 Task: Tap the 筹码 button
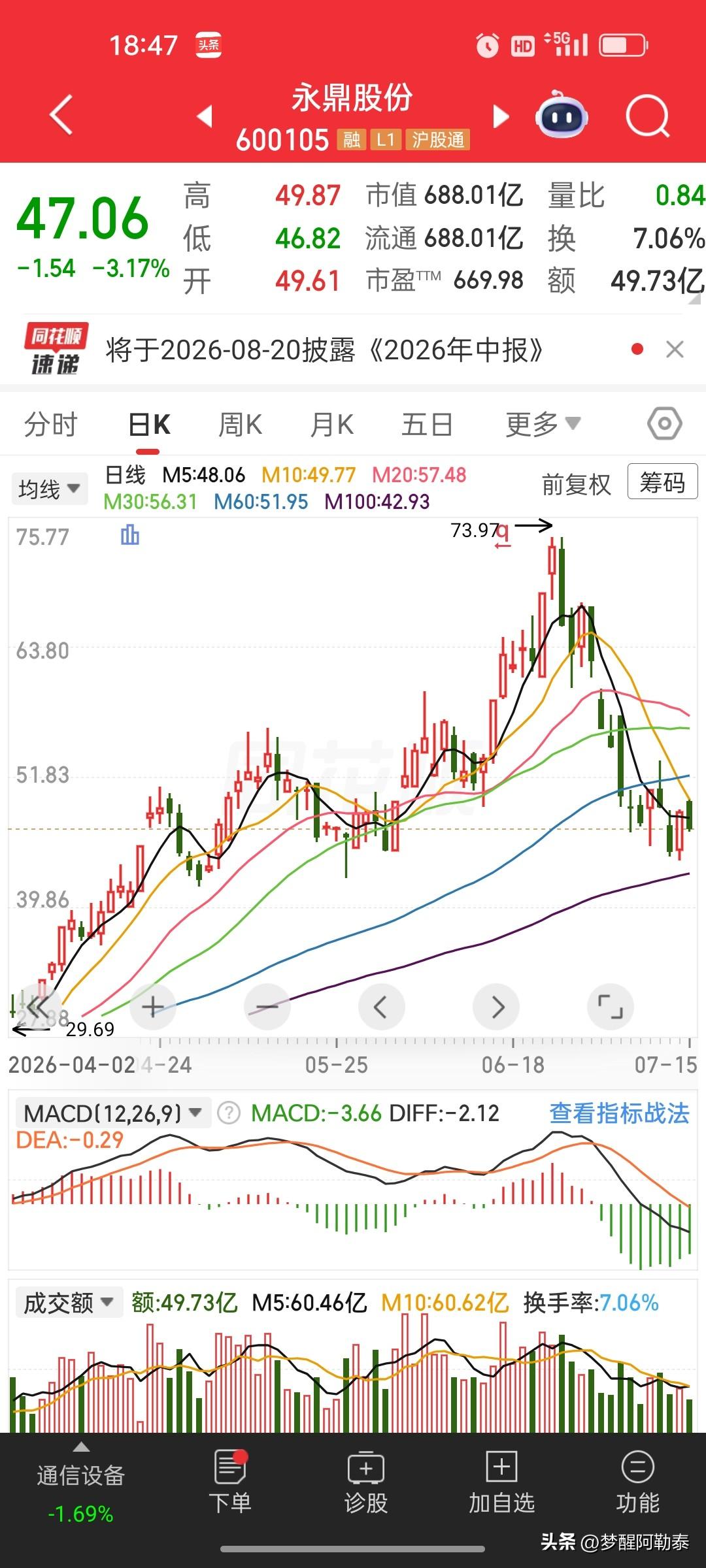pos(662,482)
